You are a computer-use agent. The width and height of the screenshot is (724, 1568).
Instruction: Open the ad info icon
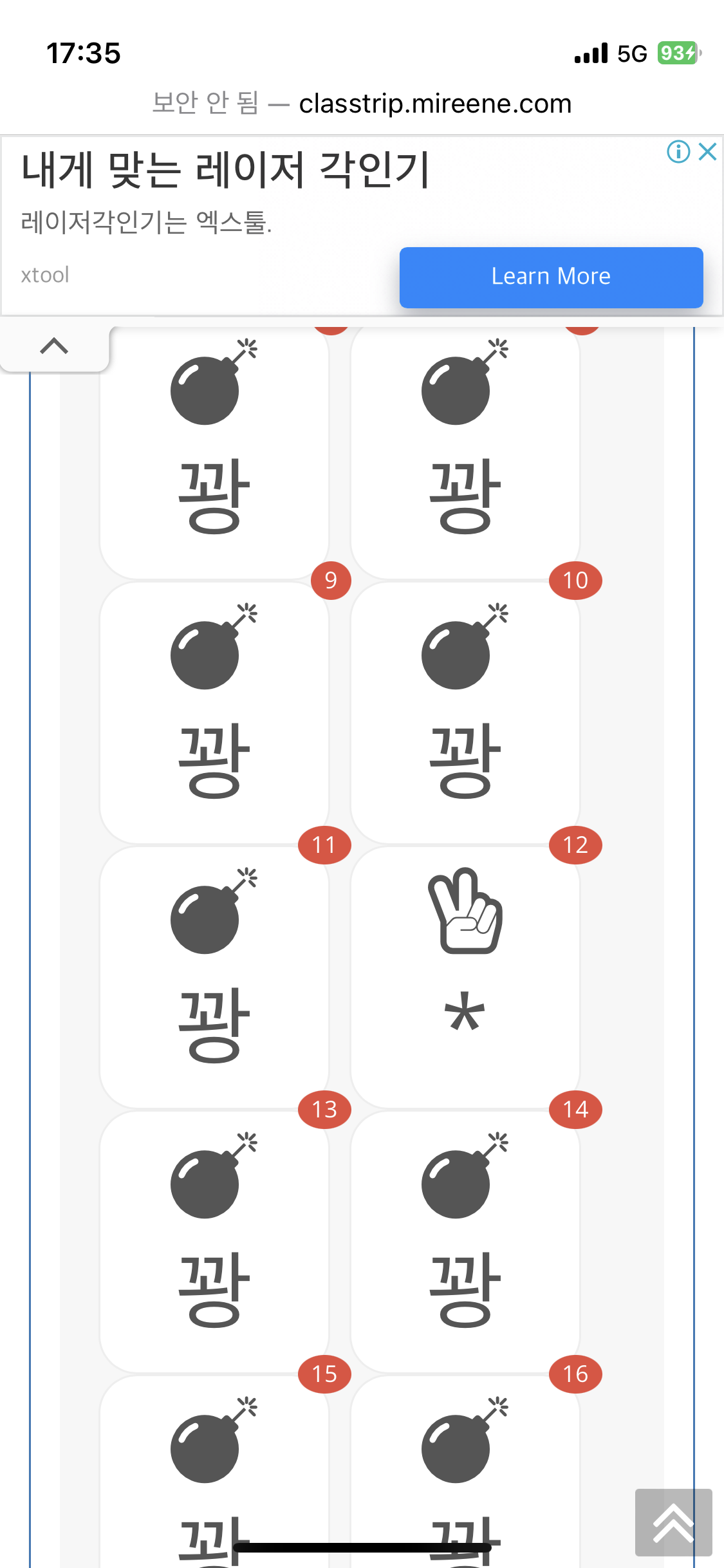tap(678, 152)
